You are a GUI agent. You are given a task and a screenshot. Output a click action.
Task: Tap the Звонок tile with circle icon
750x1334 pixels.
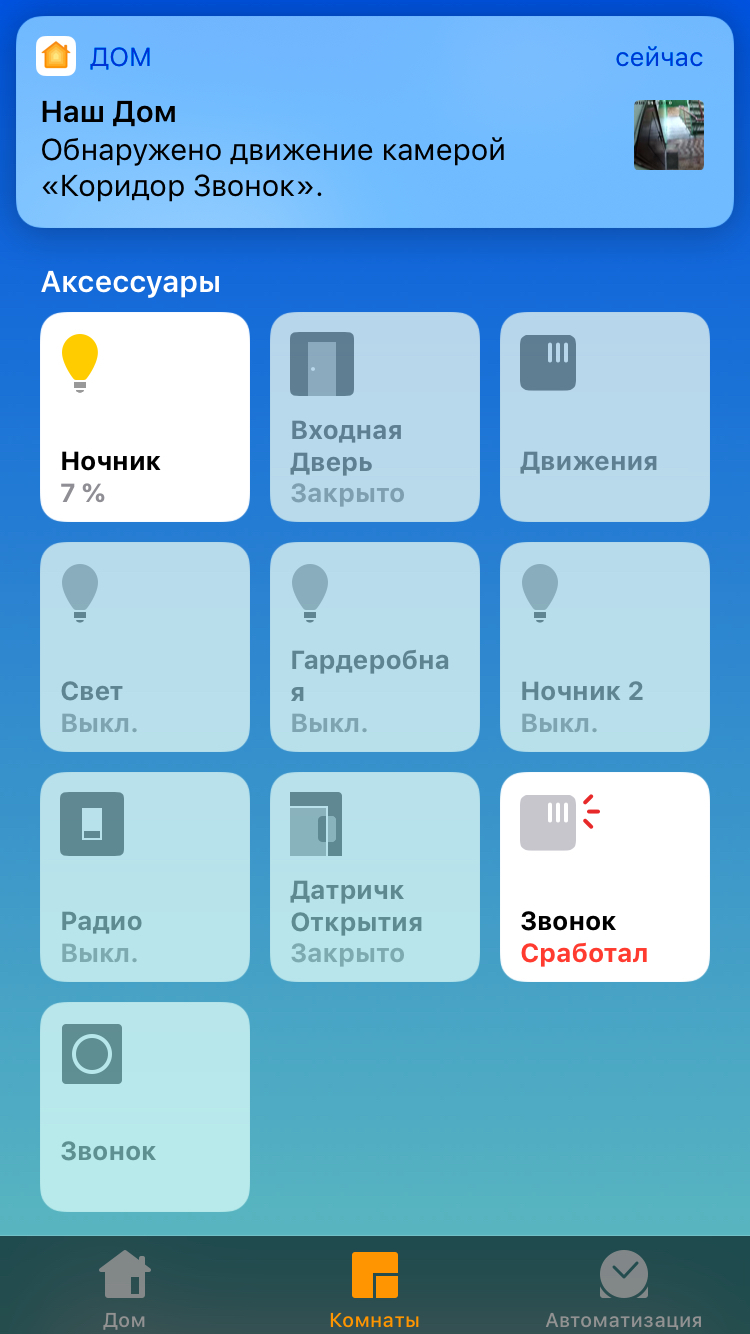click(145, 1107)
